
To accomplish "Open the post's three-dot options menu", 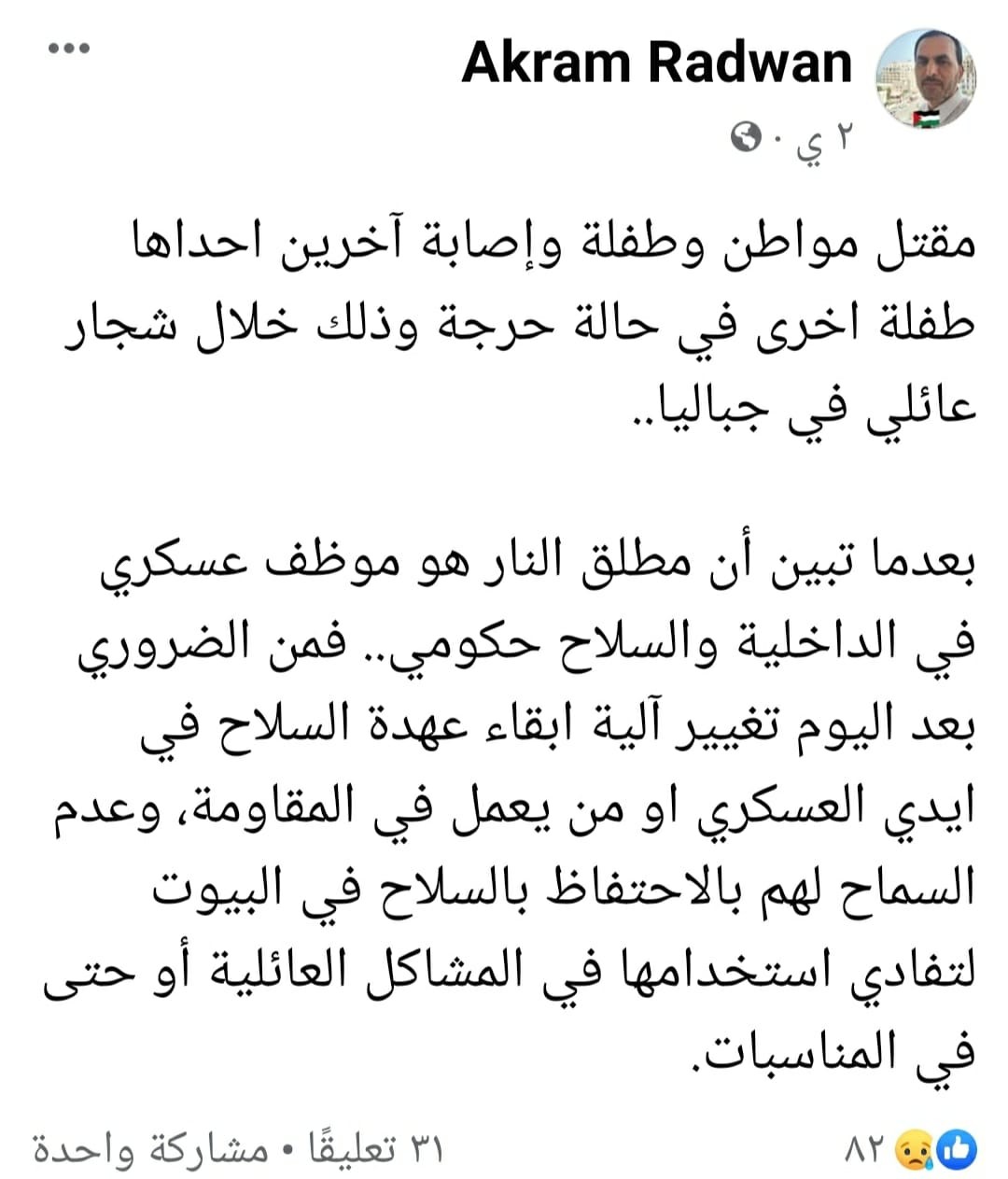I will tap(68, 49).
